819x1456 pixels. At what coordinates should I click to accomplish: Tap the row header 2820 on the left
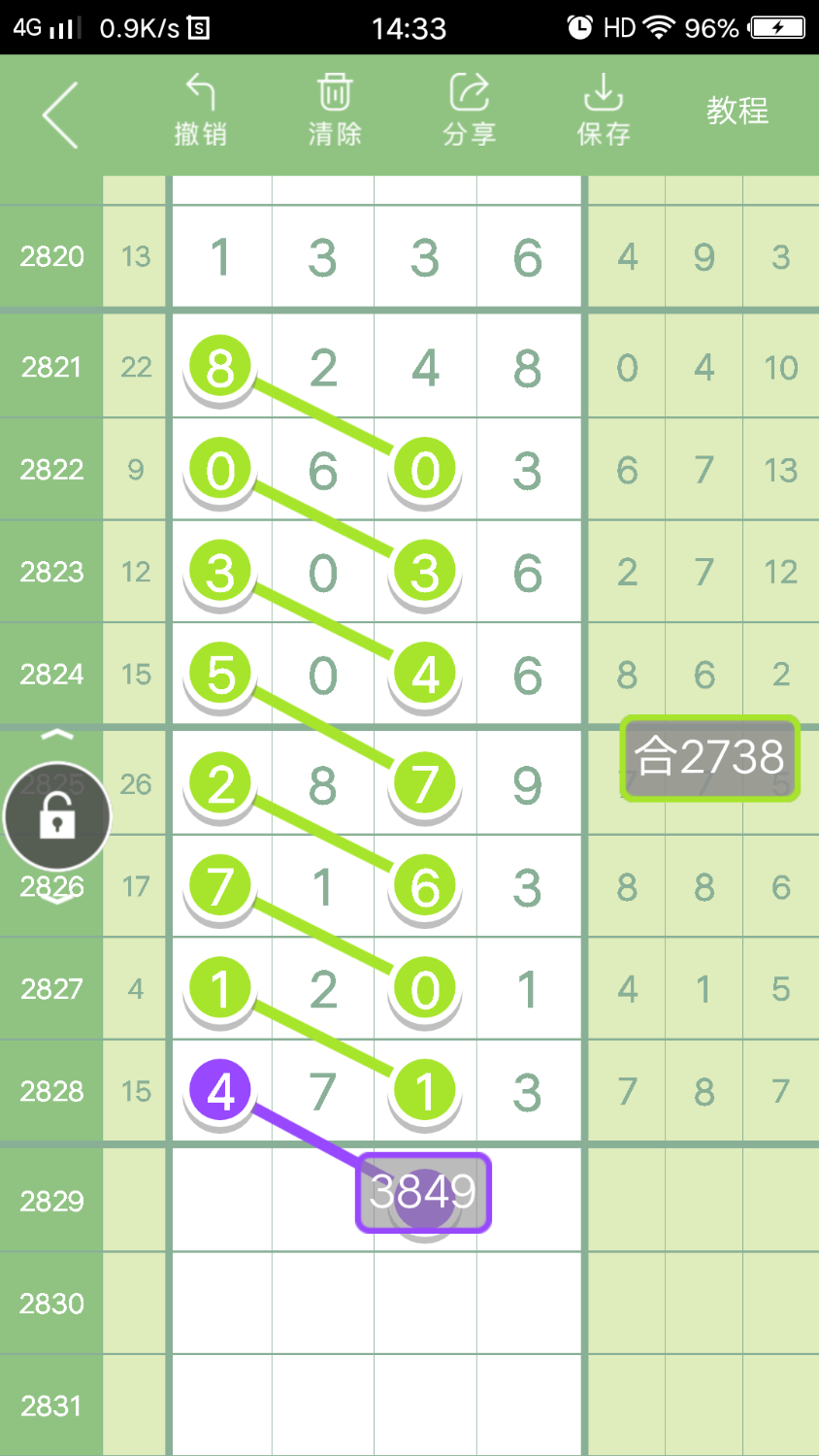coord(50,256)
